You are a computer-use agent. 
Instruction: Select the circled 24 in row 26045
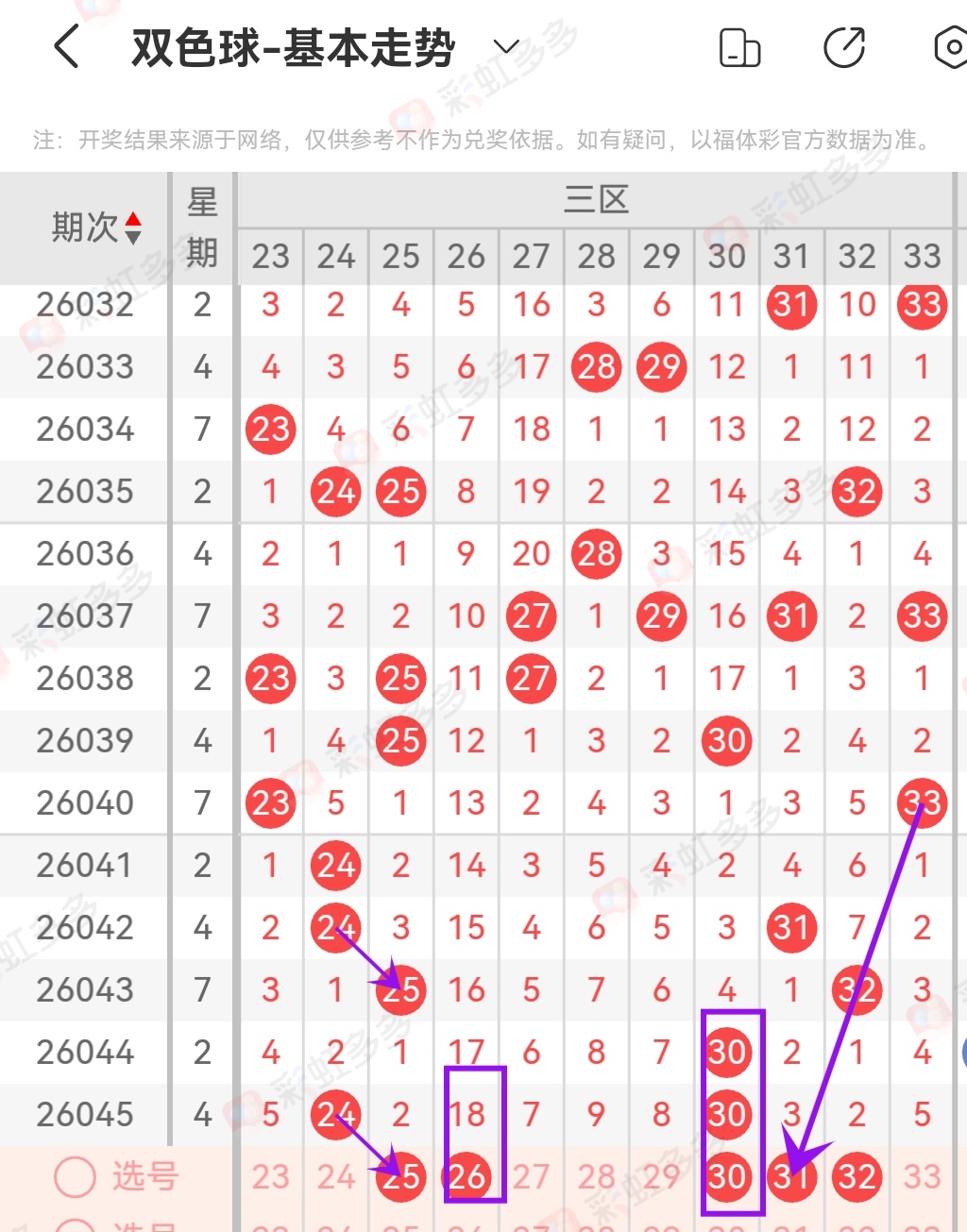click(x=335, y=1114)
